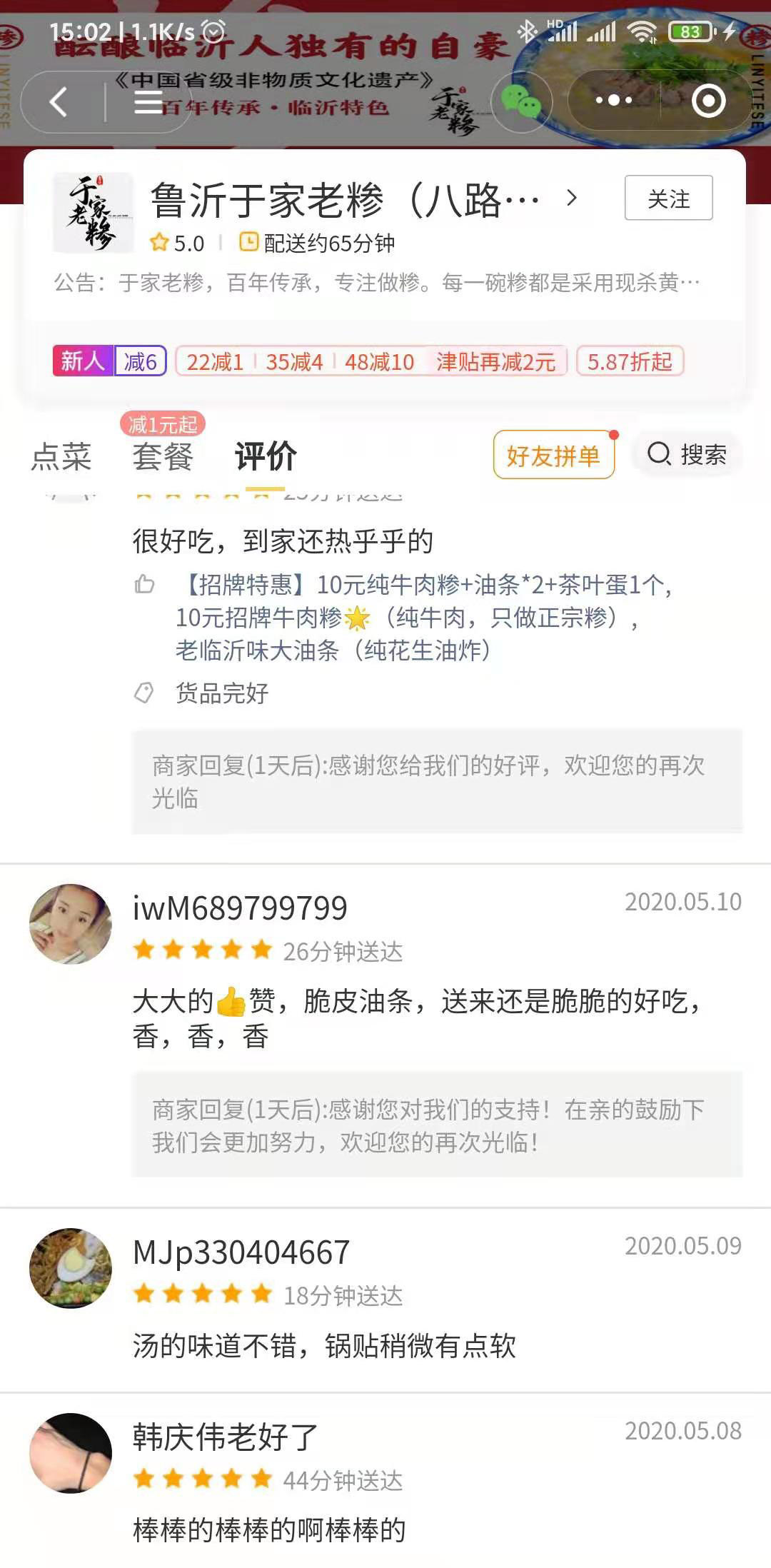Image resolution: width=771 pixels, height=1568 pixels.
Task: Read the full shop 公告 announcement
Action: (377, 283)
